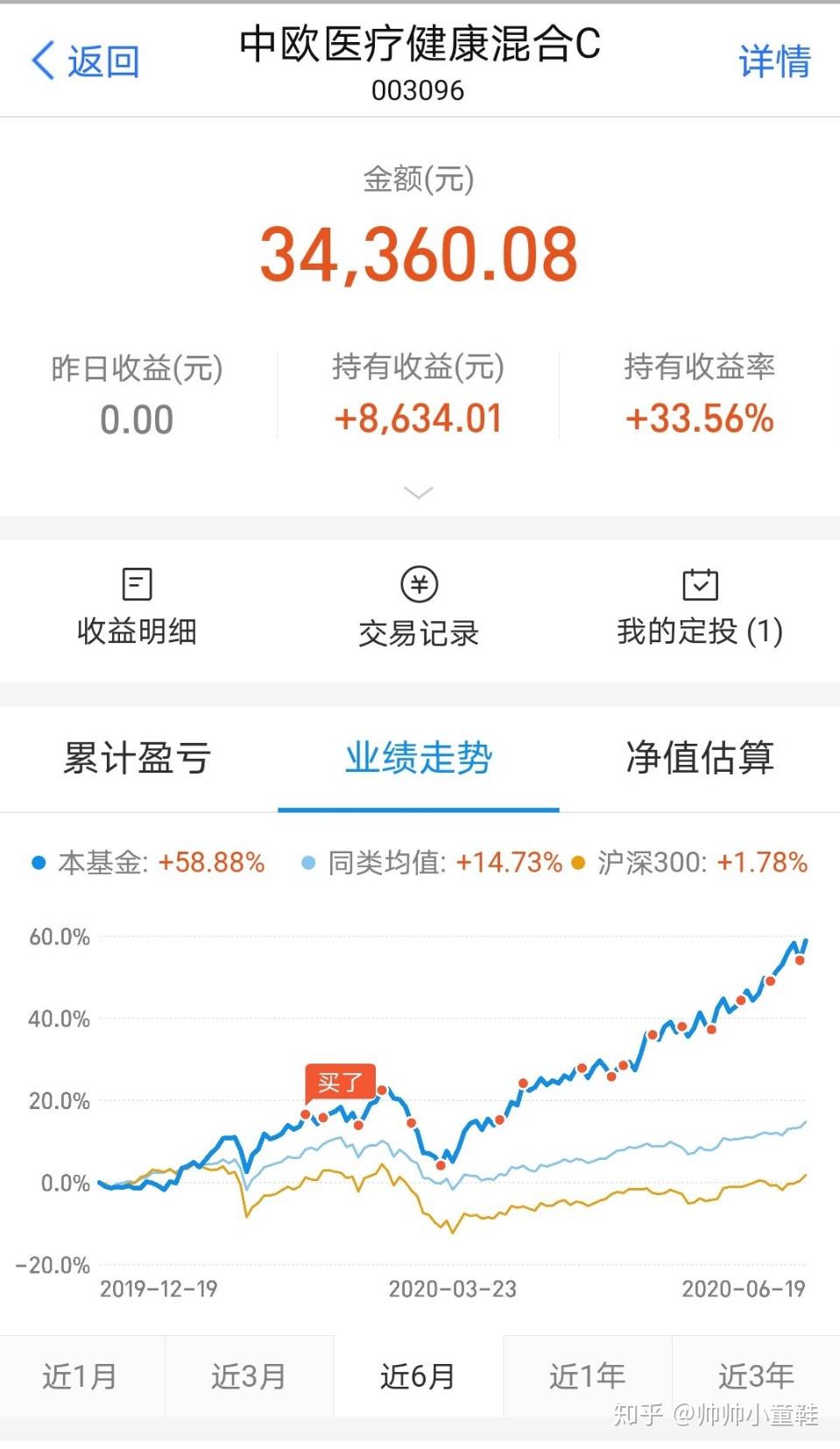Choose 近6月 chart period
Viewport: 840px width, 1449px height.
[x=418, y=1376]
